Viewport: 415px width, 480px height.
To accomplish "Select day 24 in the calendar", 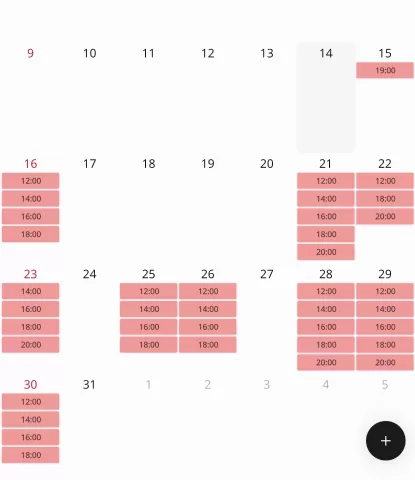I will [89, 274].
